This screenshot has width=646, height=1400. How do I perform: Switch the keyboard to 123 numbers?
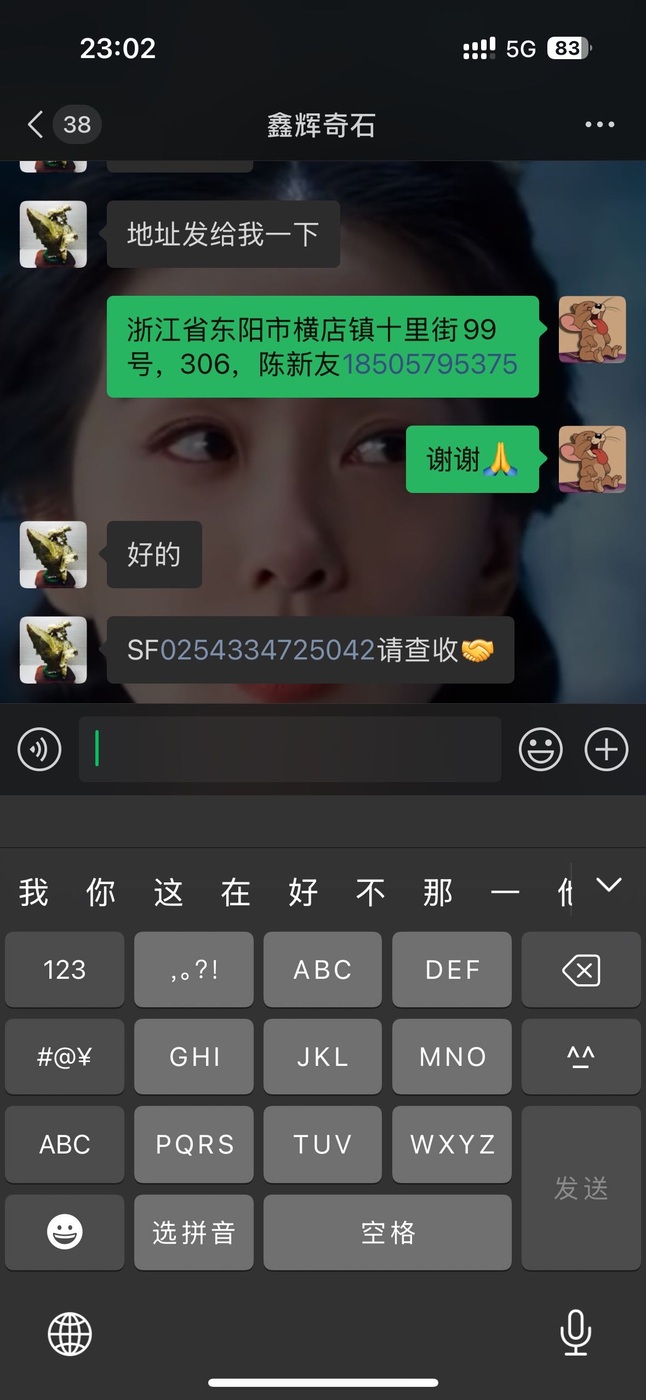coord(65,969)
